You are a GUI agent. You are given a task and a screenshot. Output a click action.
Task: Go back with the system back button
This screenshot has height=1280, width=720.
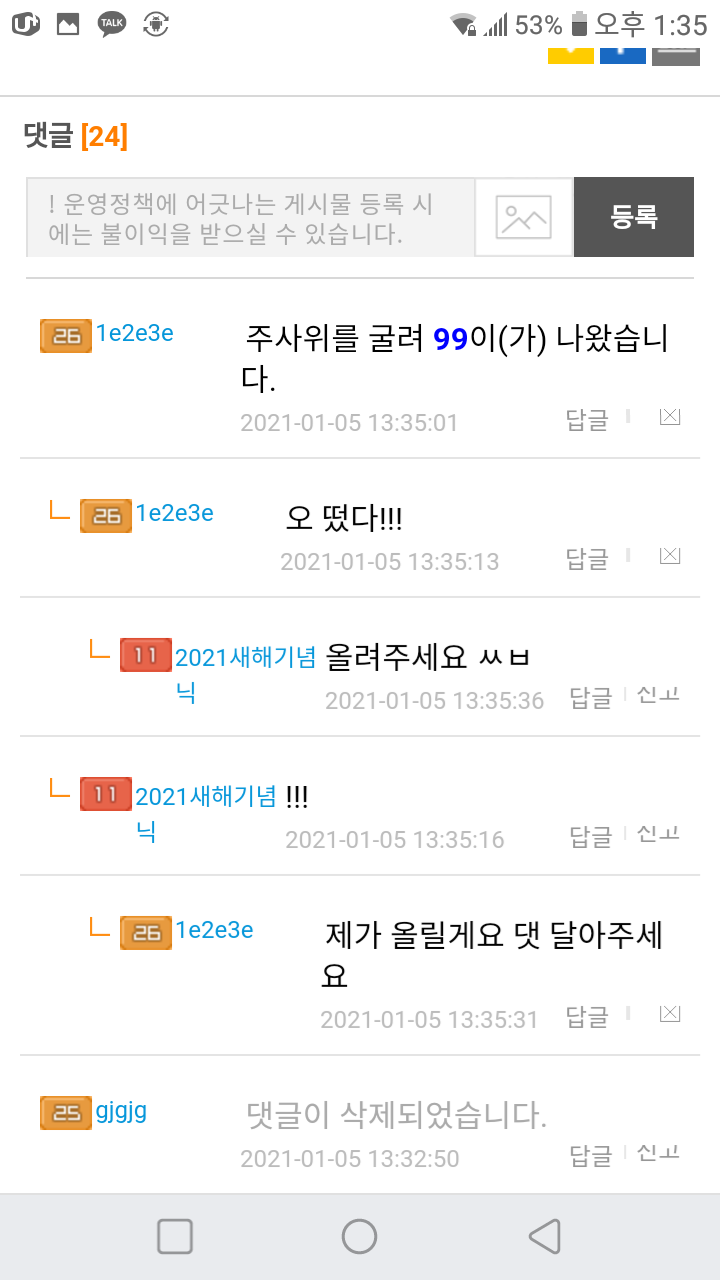(544, 1237)
